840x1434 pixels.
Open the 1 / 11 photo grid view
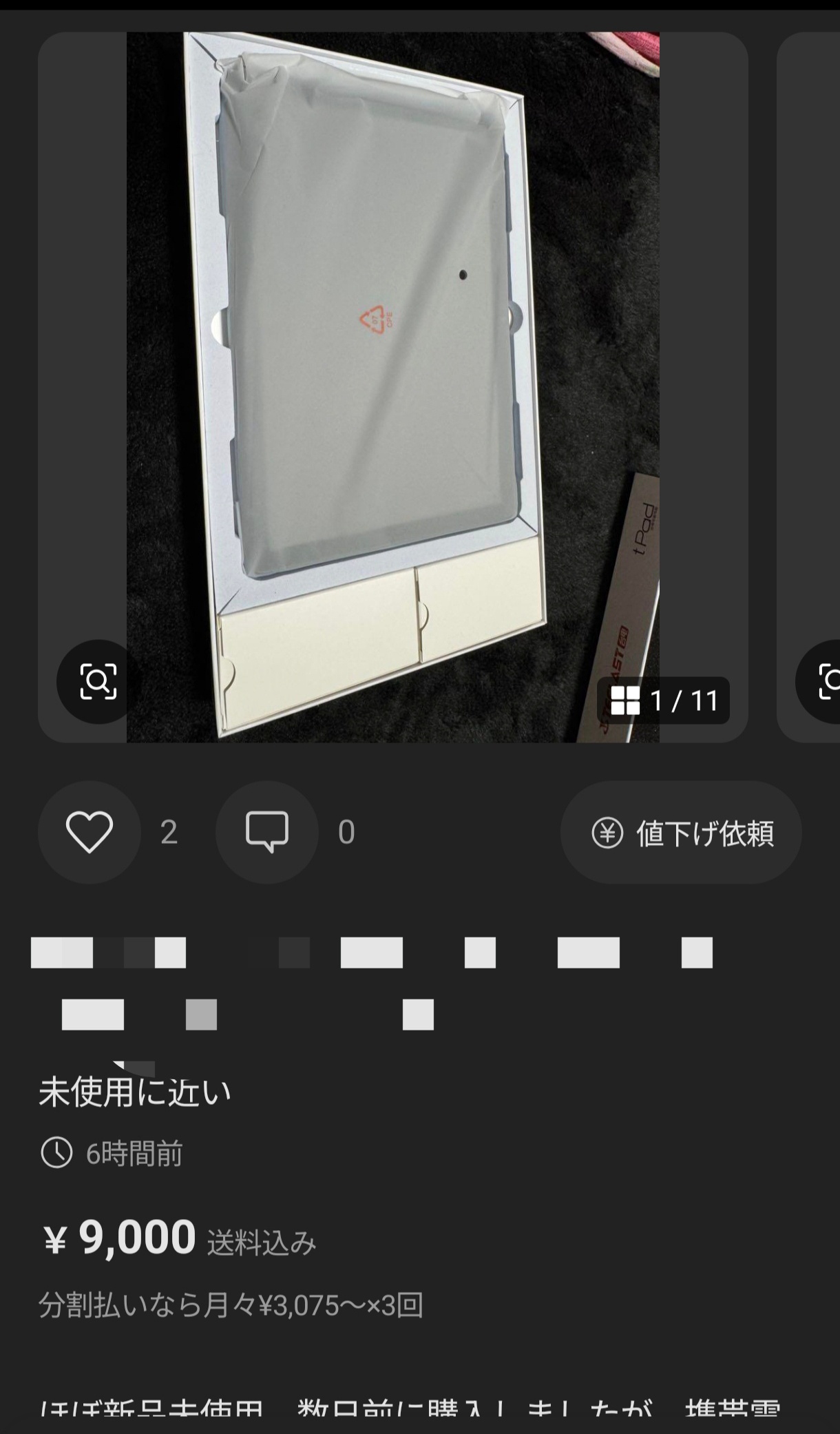pos(663,700)
